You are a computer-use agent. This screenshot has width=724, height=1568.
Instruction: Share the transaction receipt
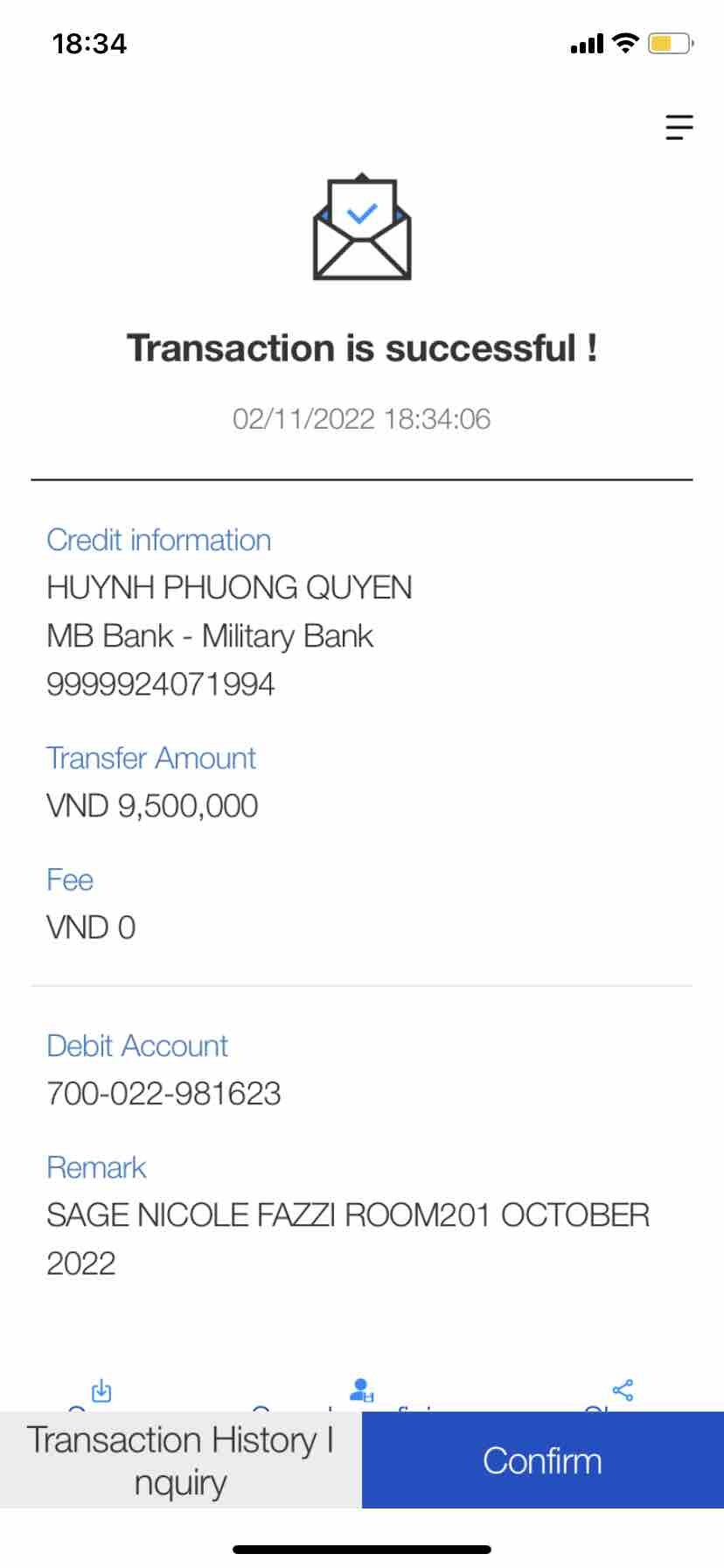coord(623,1389)
